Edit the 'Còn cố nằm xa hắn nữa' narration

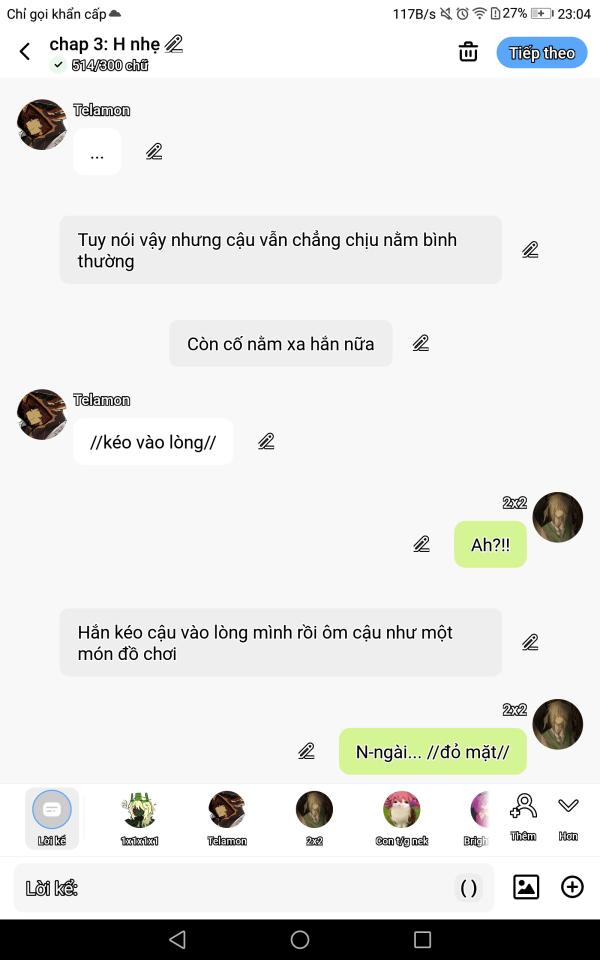tap(421, 343)
